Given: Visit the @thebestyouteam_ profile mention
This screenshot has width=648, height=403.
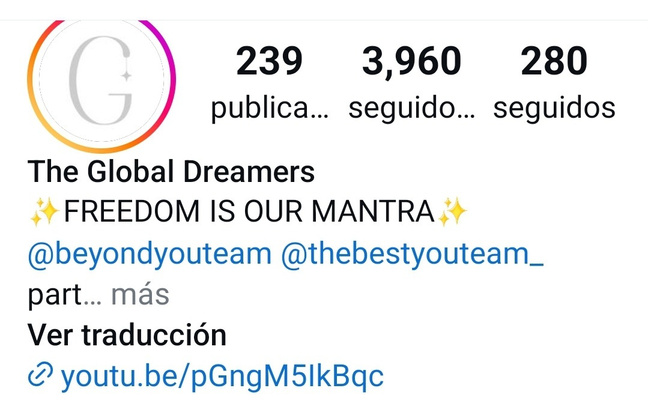Looking at the screenshot, I should click(412, 253).
